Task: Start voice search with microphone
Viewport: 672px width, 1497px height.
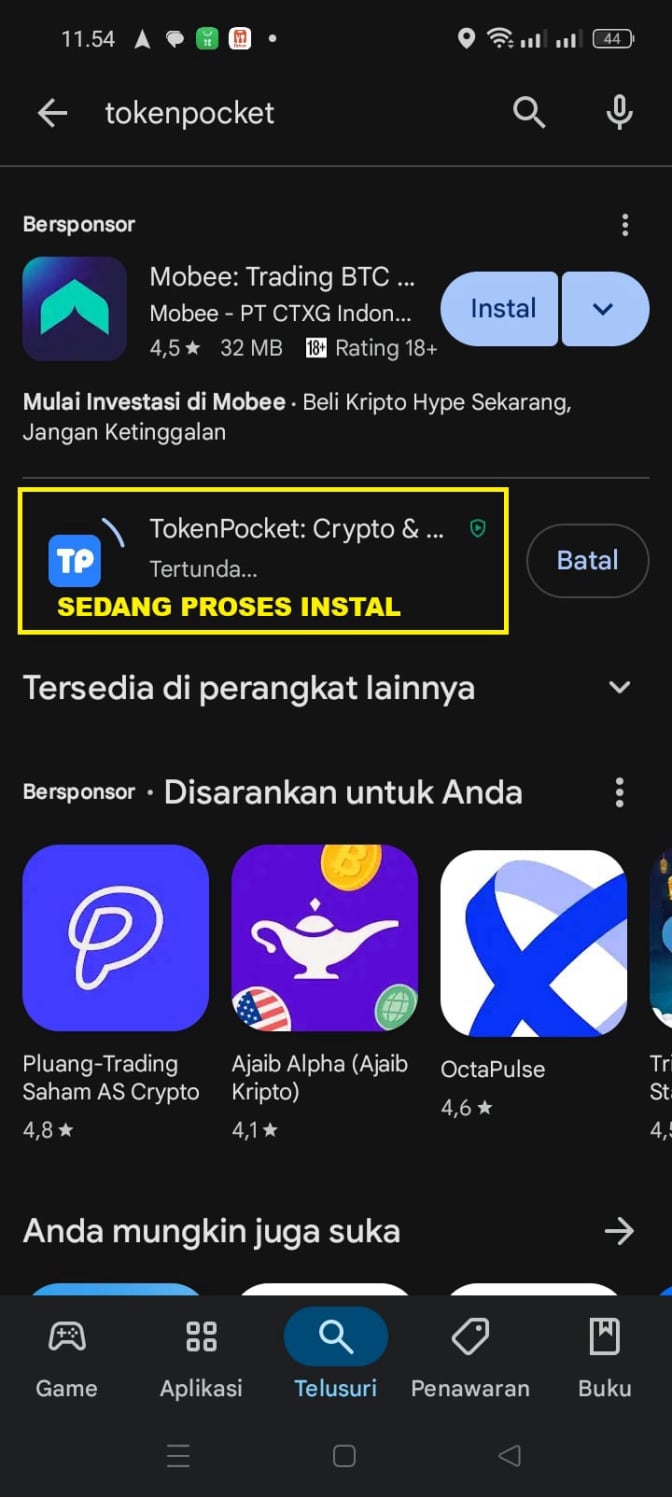Action: pos(619,113)
